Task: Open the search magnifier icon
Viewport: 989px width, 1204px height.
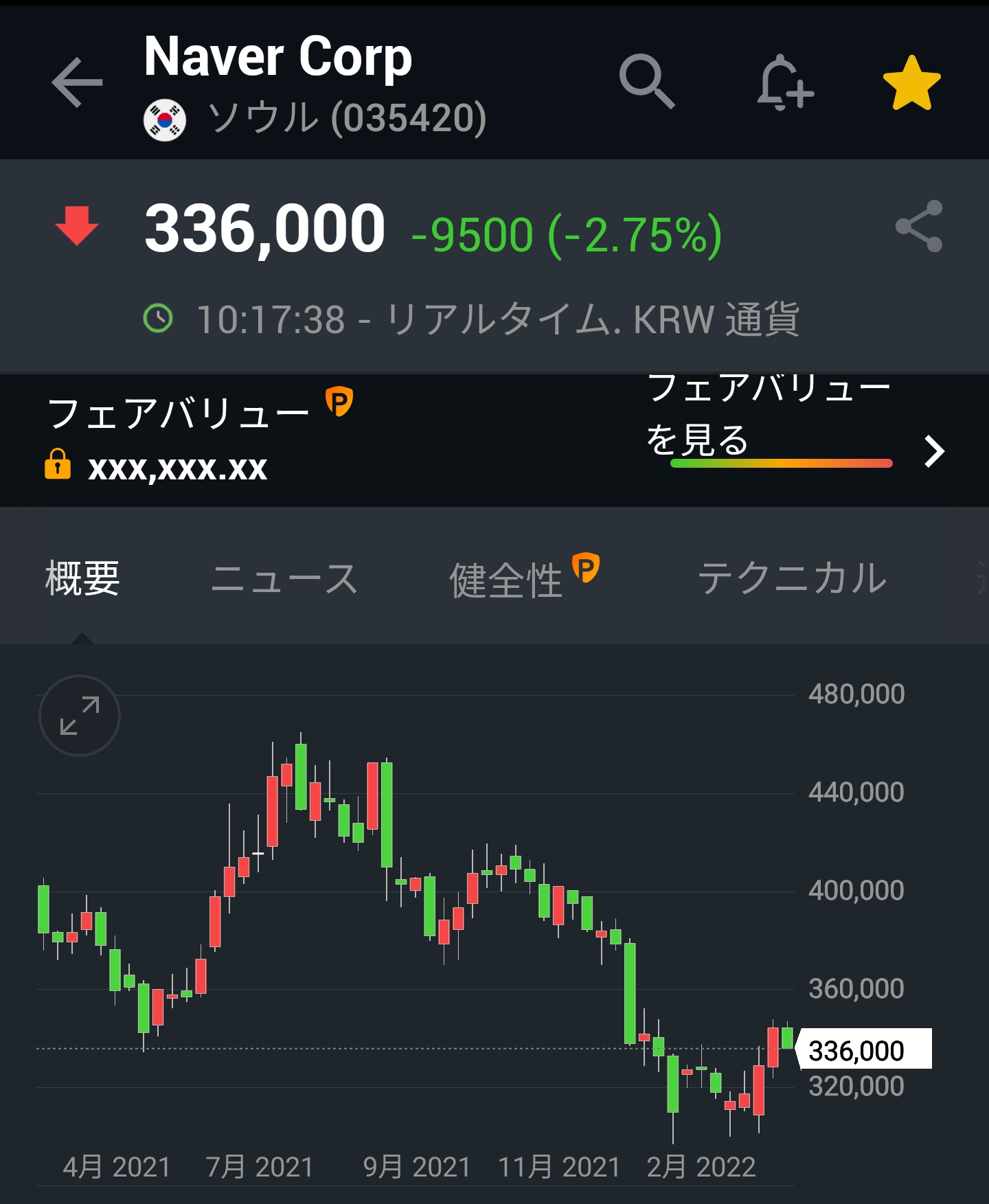Action: 646,82
